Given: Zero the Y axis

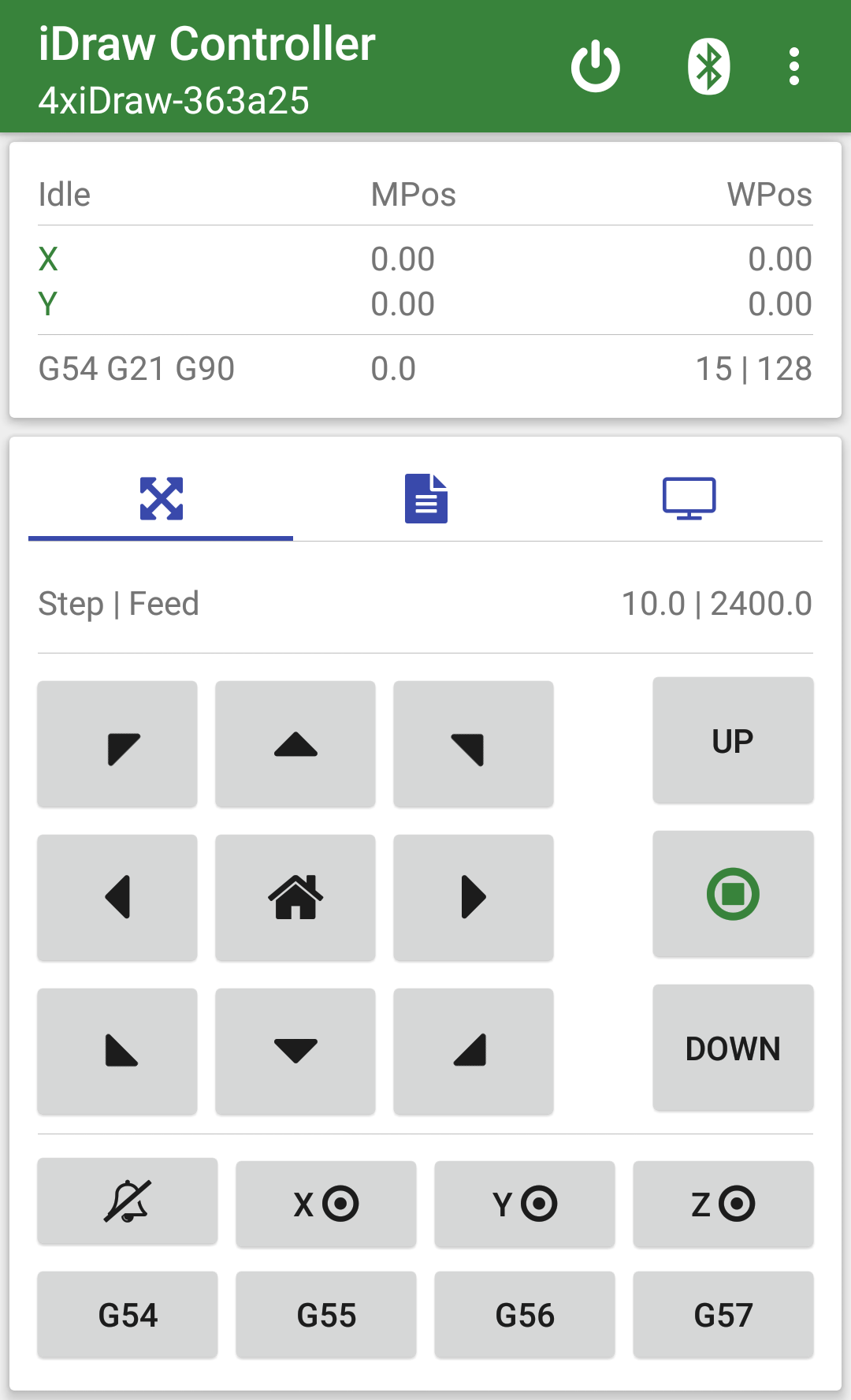Looking at the screenshot, I should (x=525, y=1204).
